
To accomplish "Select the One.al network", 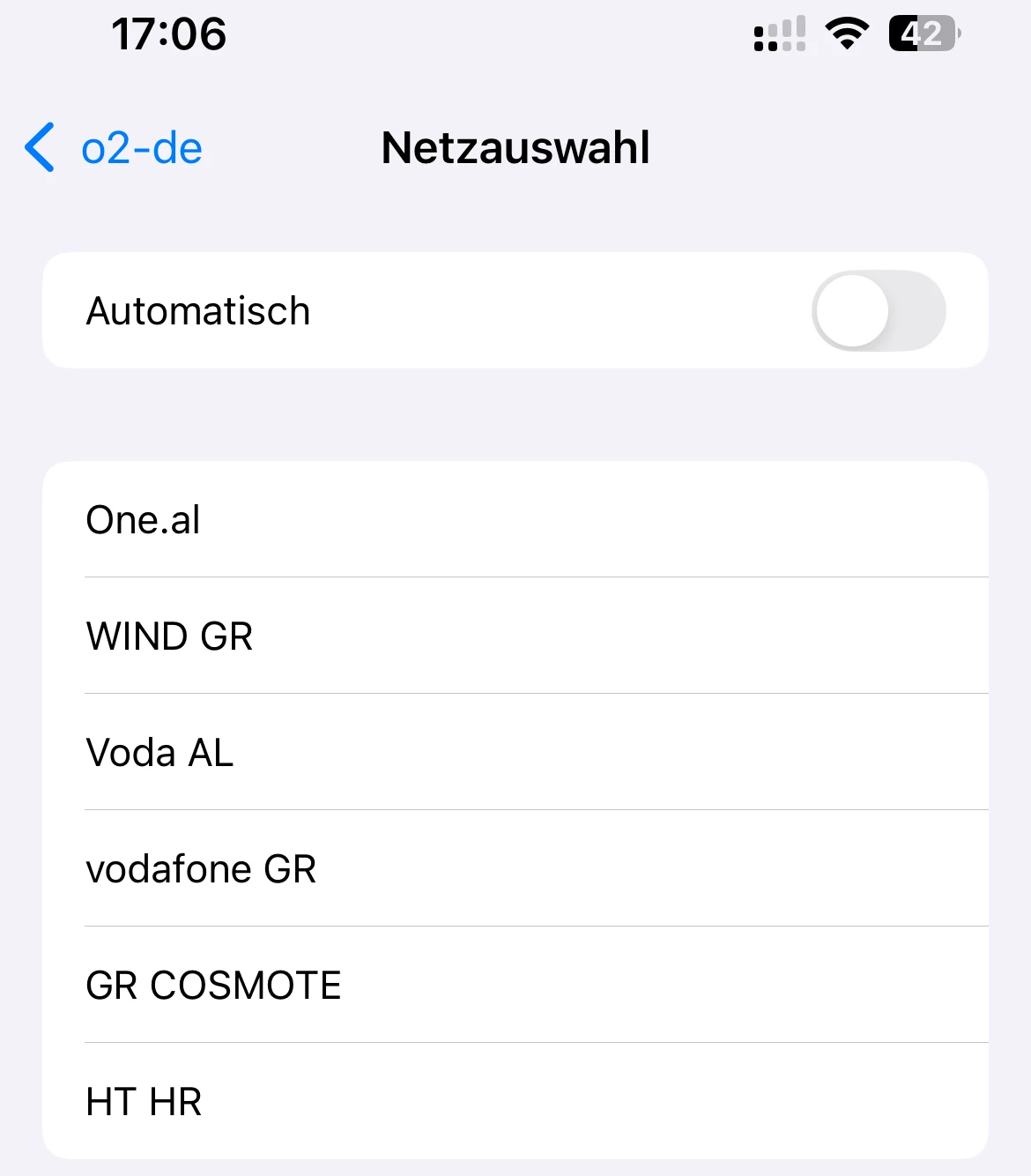I will (515, 520).
